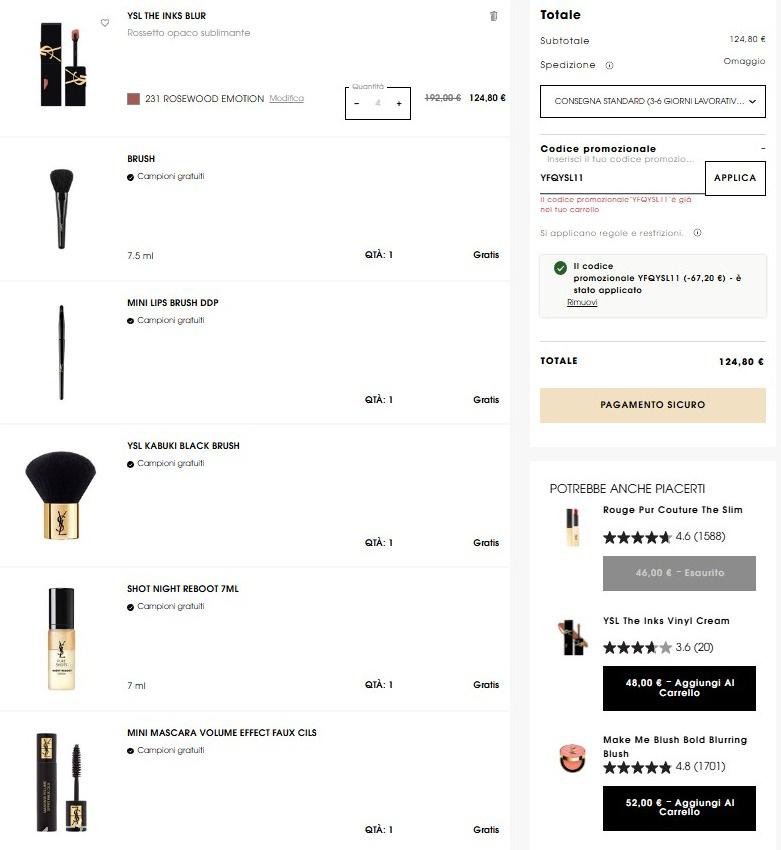The height and width of the screenshot is (850, 781).
Task: Add YSL The Inks Vinyl Cream to cart
Action: (679, 688)
